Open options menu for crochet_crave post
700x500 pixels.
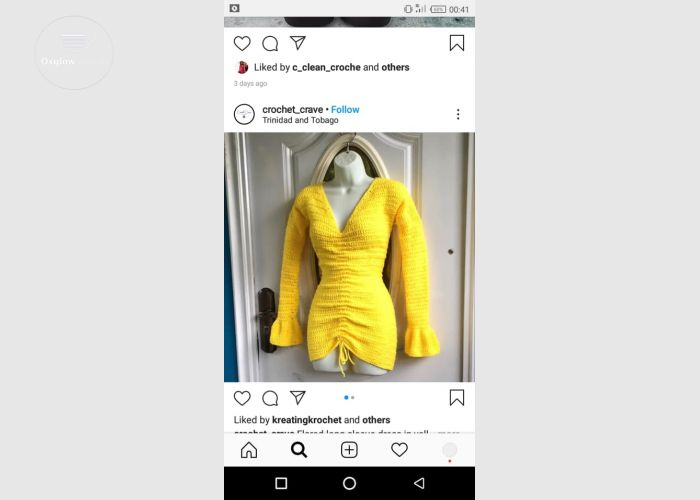[458, 114]
